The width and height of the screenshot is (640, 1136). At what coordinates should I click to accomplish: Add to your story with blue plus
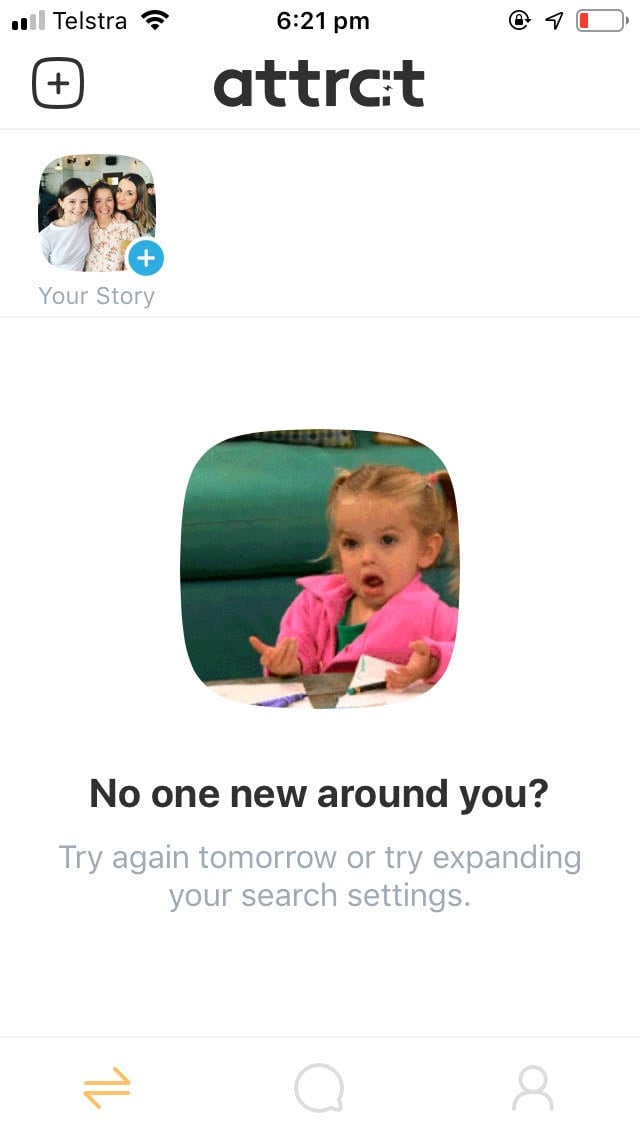(x=146, y=258)
